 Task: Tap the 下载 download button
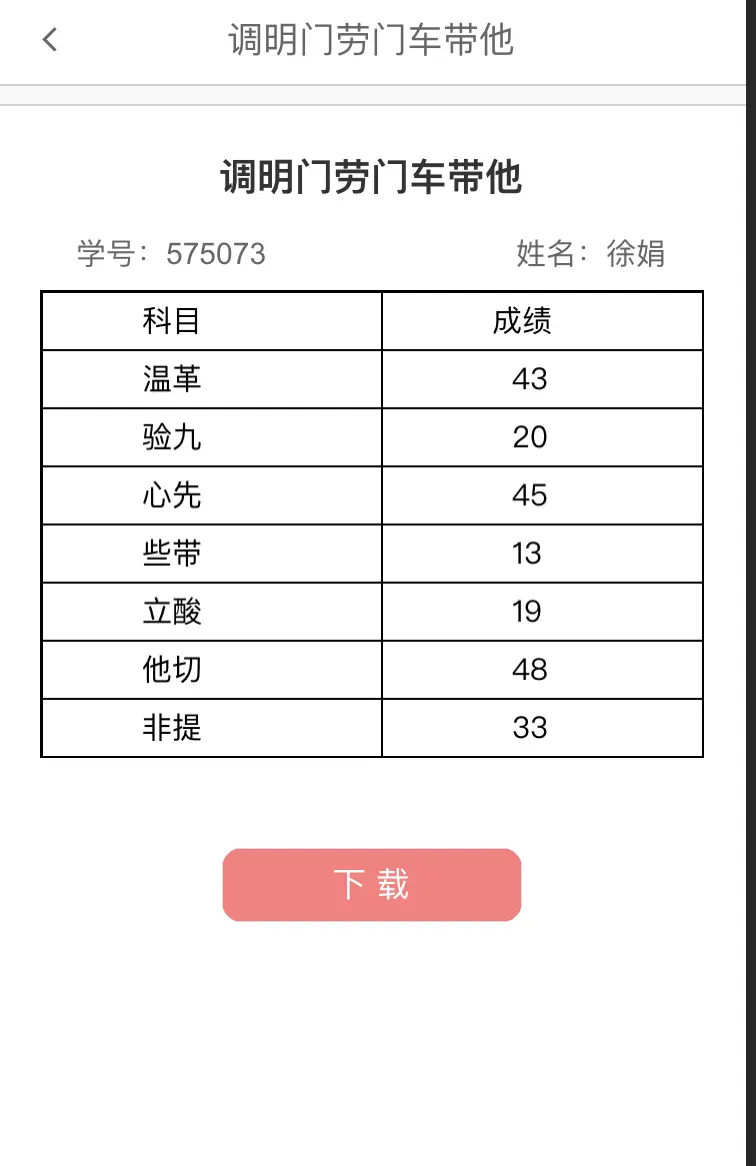371,885
